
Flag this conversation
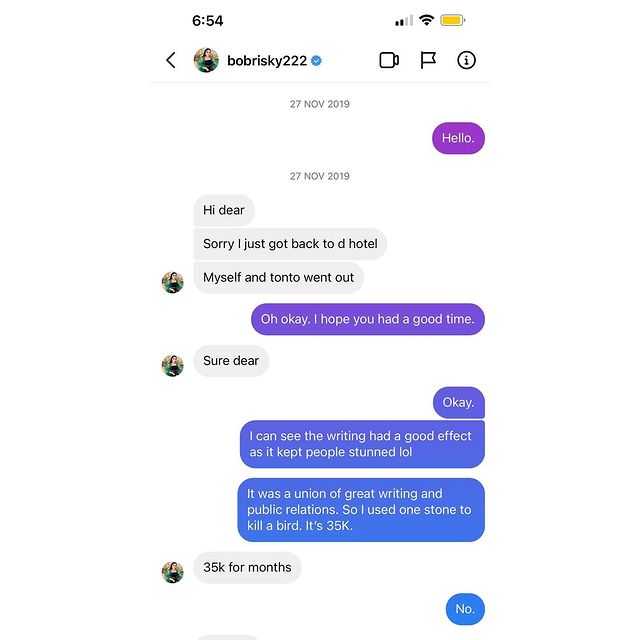click(x=428, y=60)
